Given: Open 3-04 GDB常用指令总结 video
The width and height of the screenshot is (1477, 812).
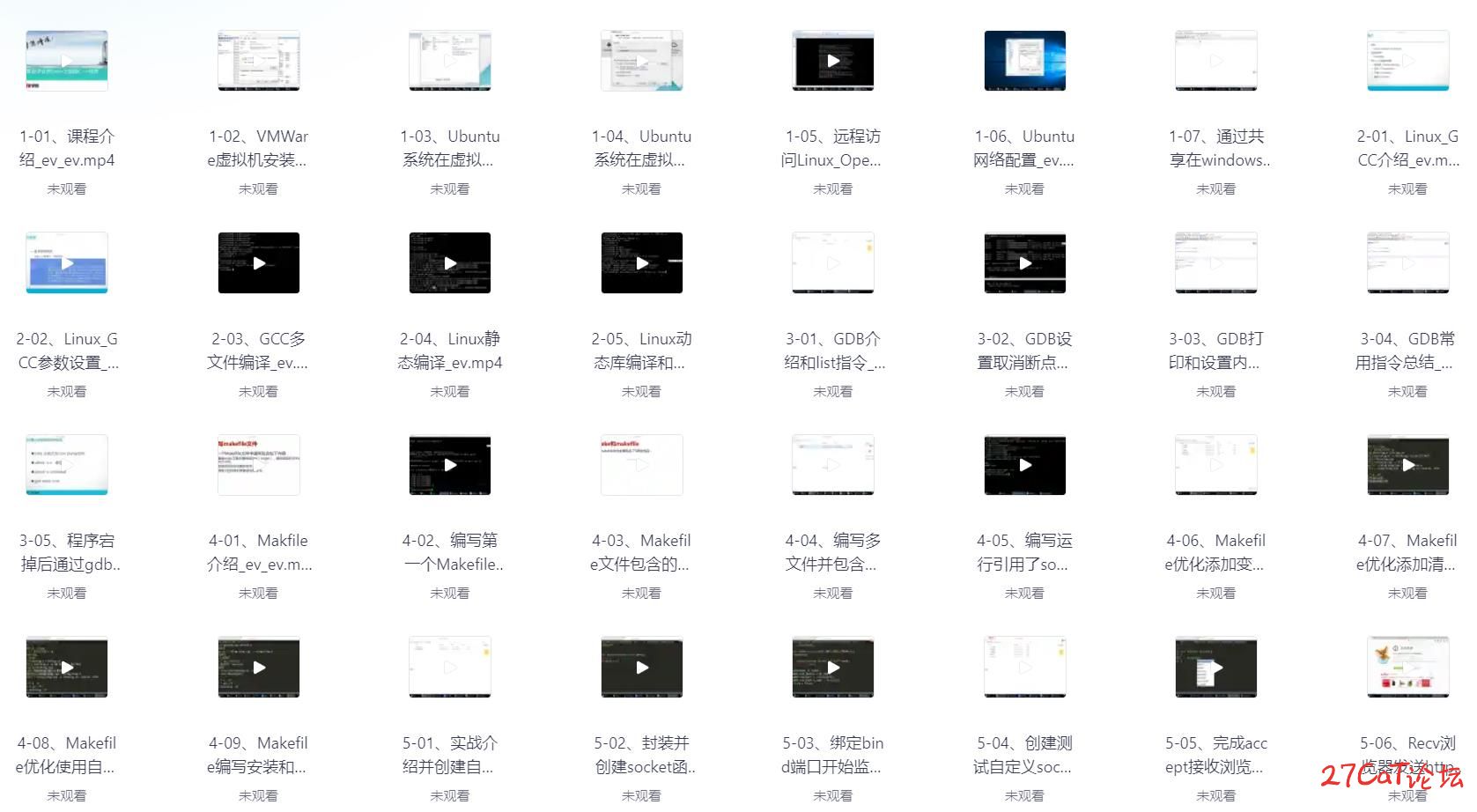Looking at the screenshot, I should (1407, 262).
